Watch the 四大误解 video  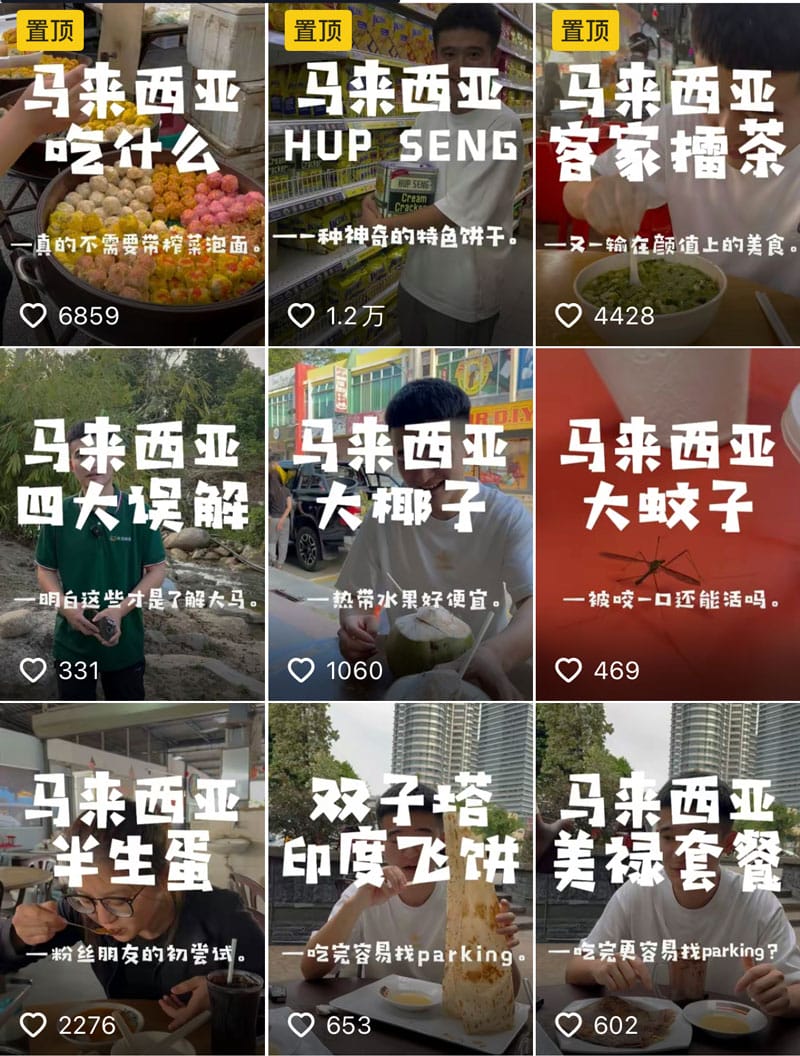pyautogui.click(x=132, y=525)
